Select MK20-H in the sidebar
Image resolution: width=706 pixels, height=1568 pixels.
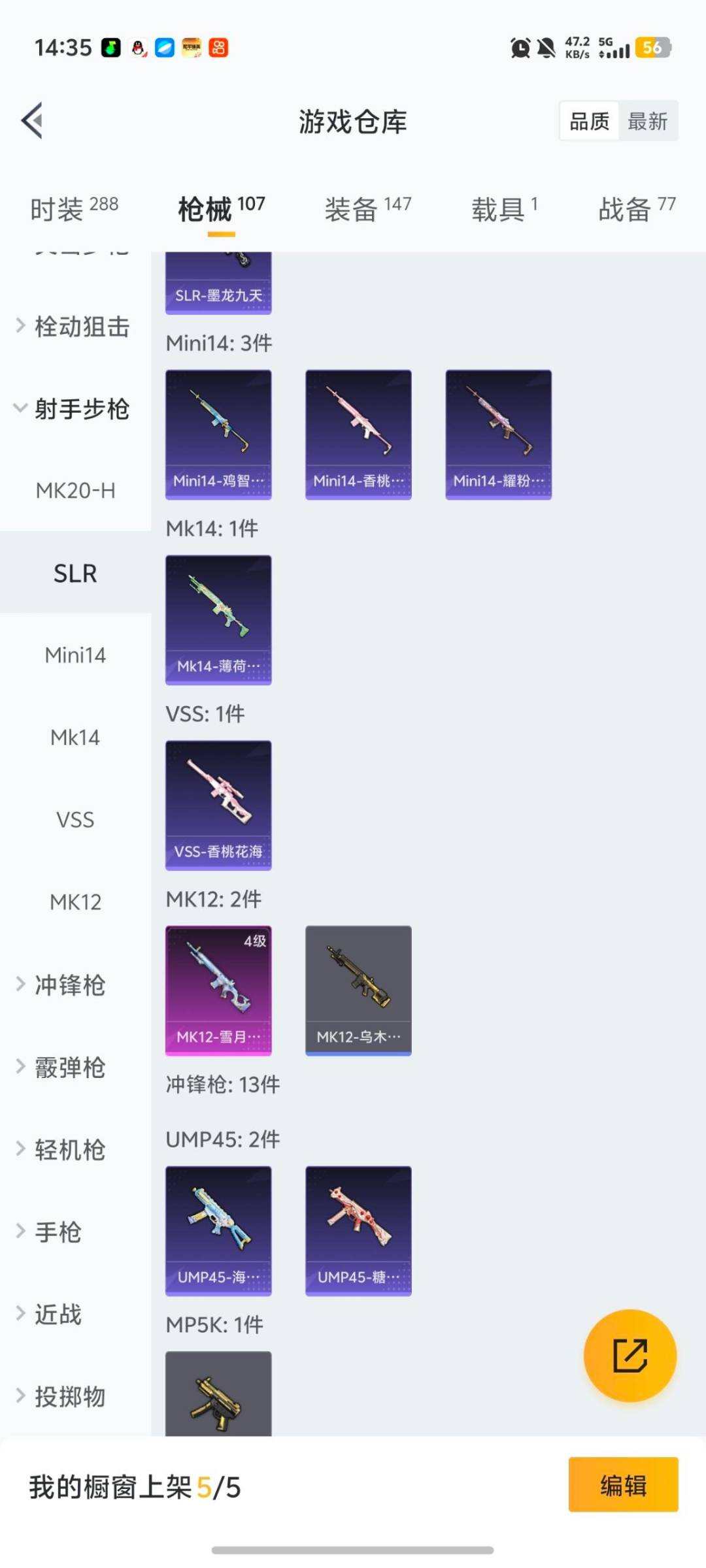click(75, 491)
